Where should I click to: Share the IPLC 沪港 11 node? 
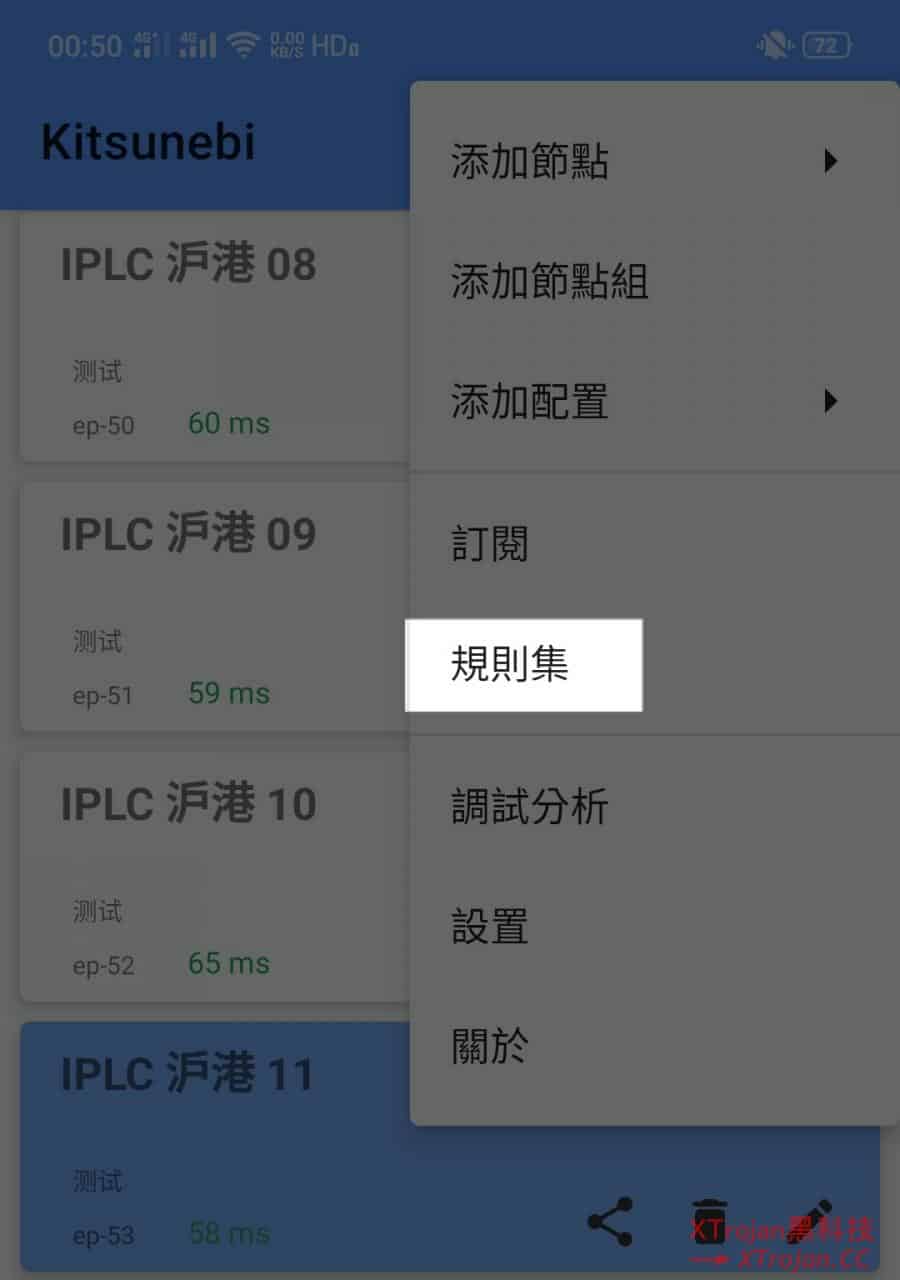pyautogui.click(x=609, y=1221)
